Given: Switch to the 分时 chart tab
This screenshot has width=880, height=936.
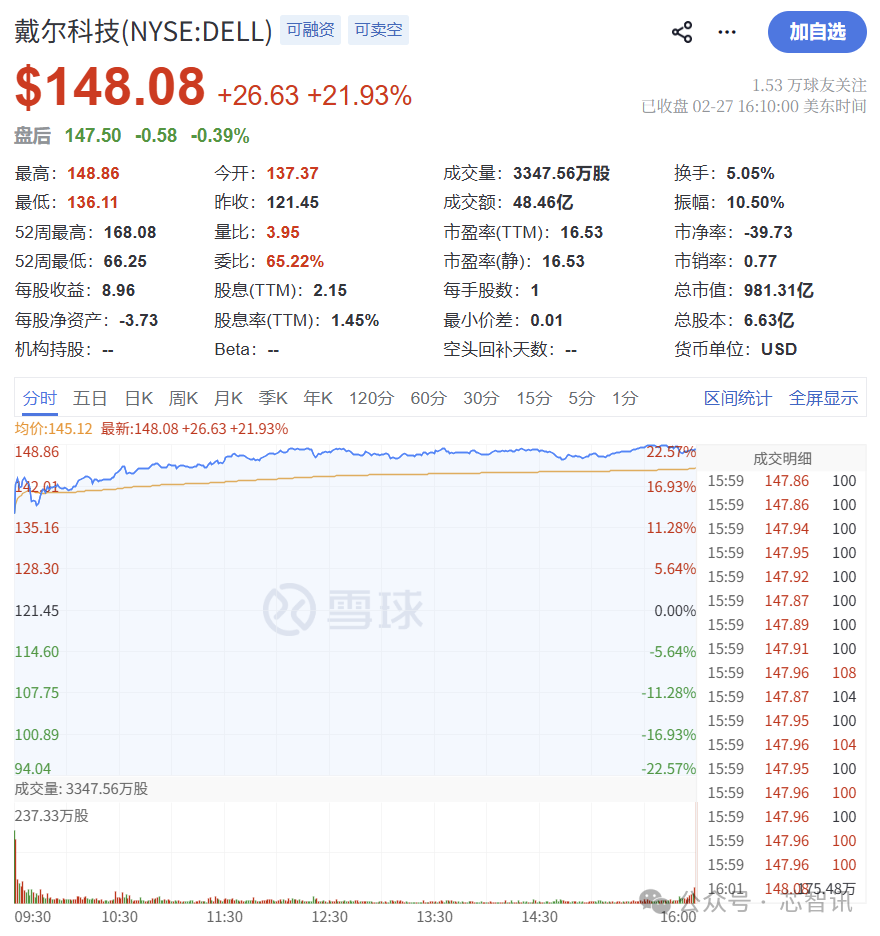Looking at the screenshot, I should (40, 397).
